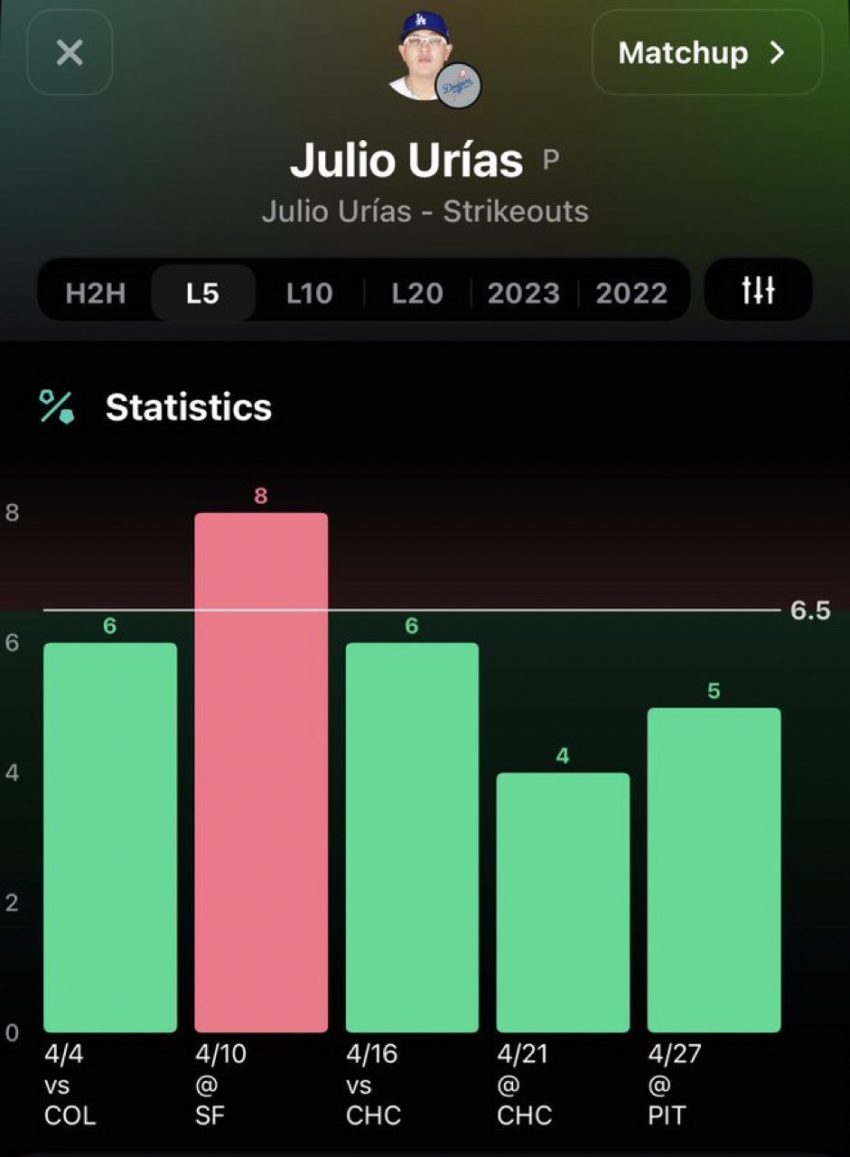The image size is (850, 1157).
Task: View 2022 season stats
Action: (631, 293)
